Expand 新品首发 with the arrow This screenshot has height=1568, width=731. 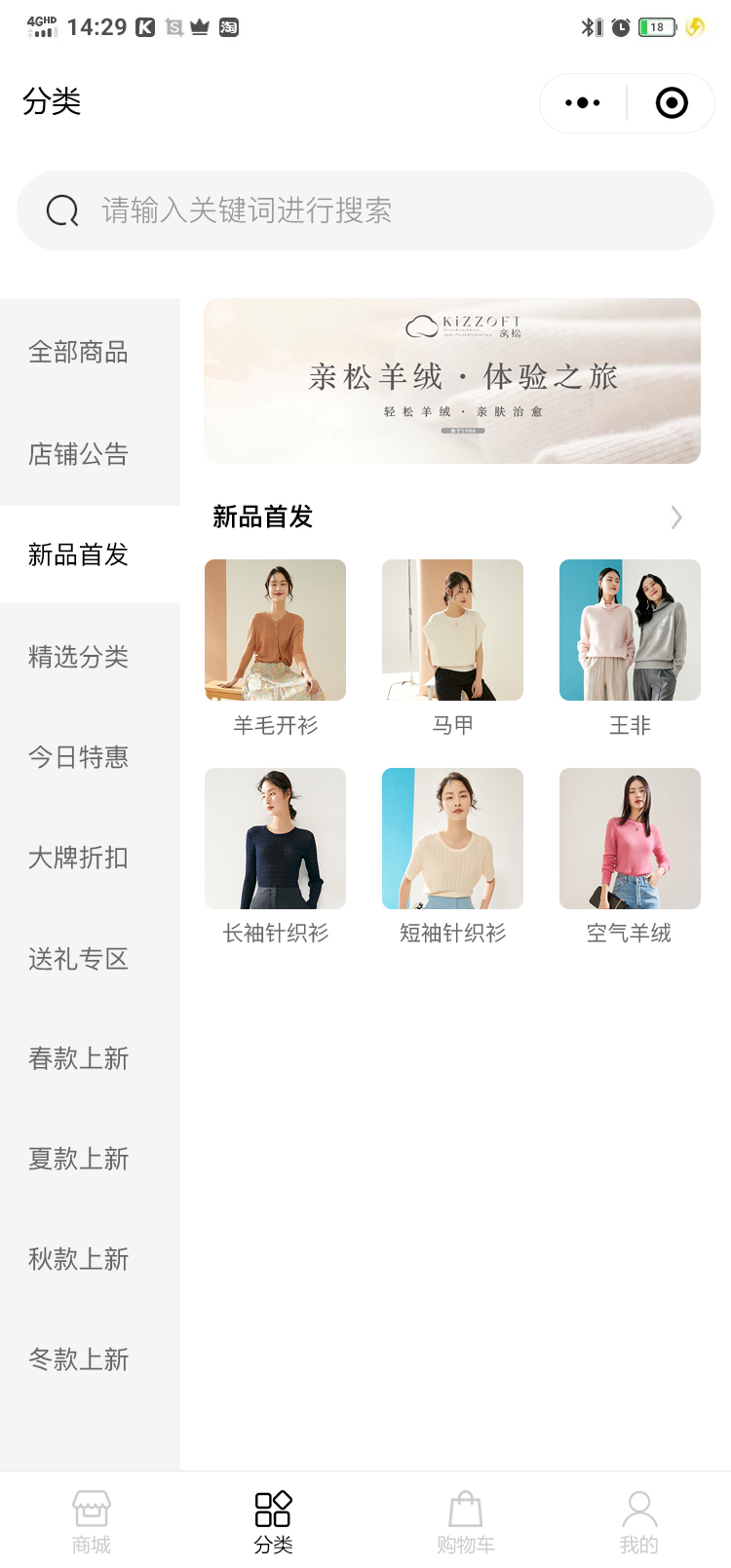pyautogui.click(x=676, y=517)
